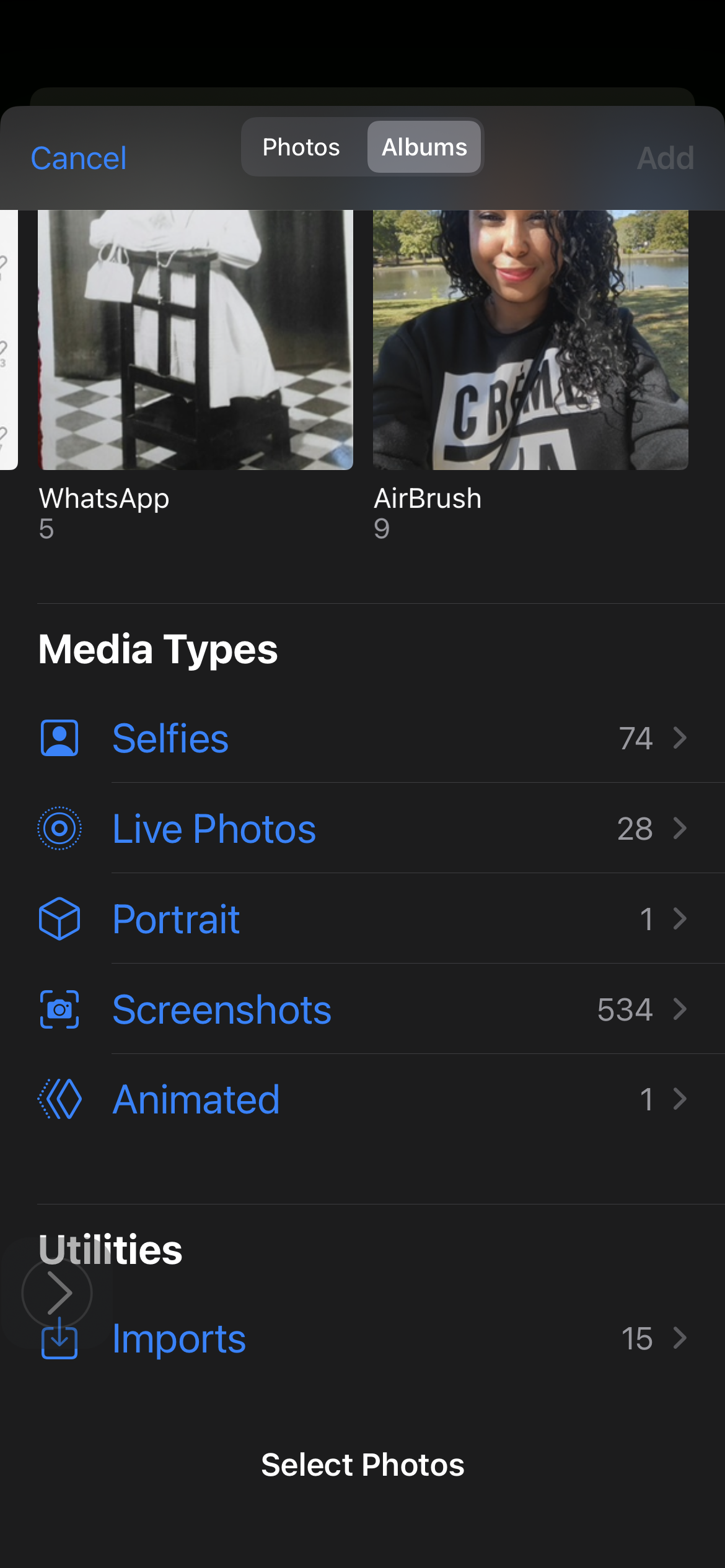Expand the Selfies album with its chevron
The height and width of the screenshot is (1568, 725).
[x=680, y=738]
